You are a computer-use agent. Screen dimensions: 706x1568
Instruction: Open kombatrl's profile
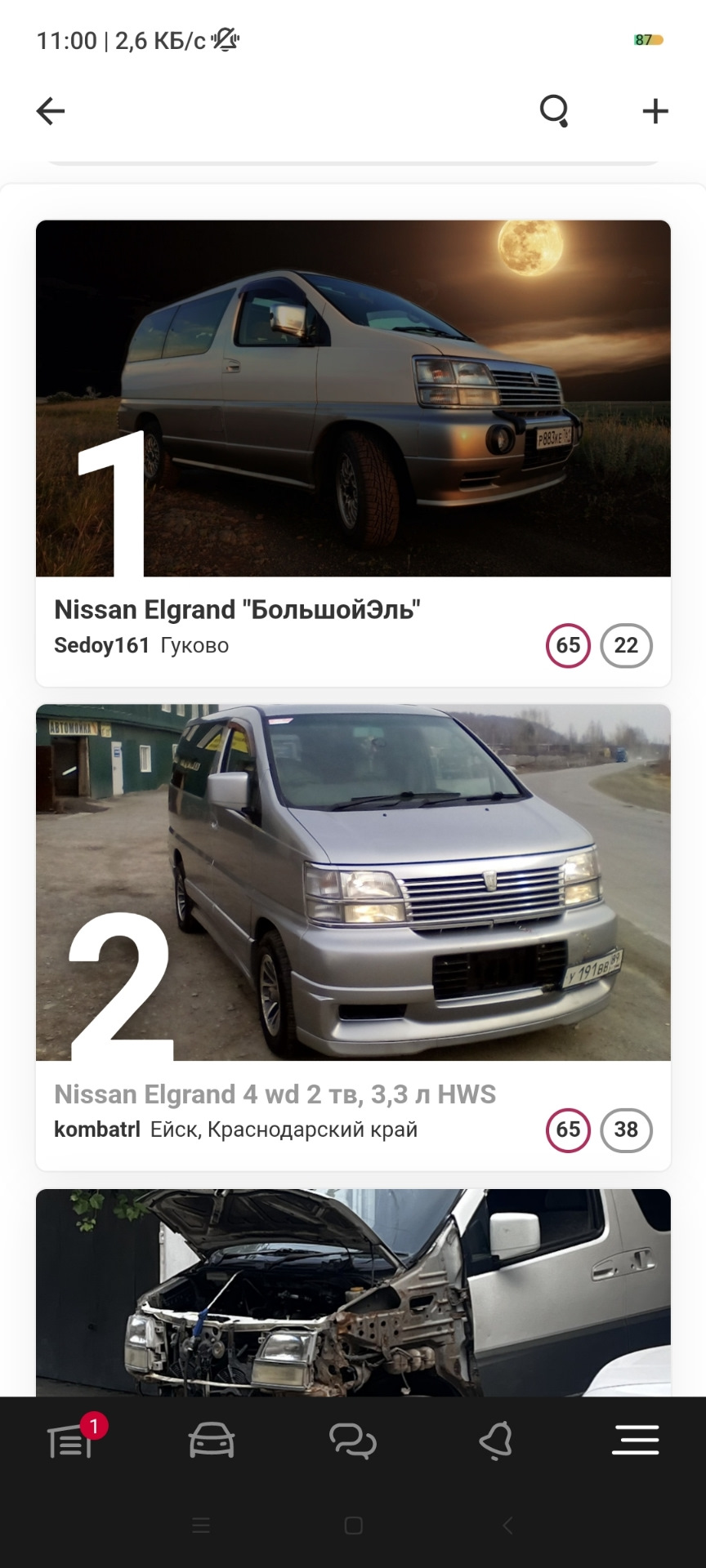coord(96,1129)
